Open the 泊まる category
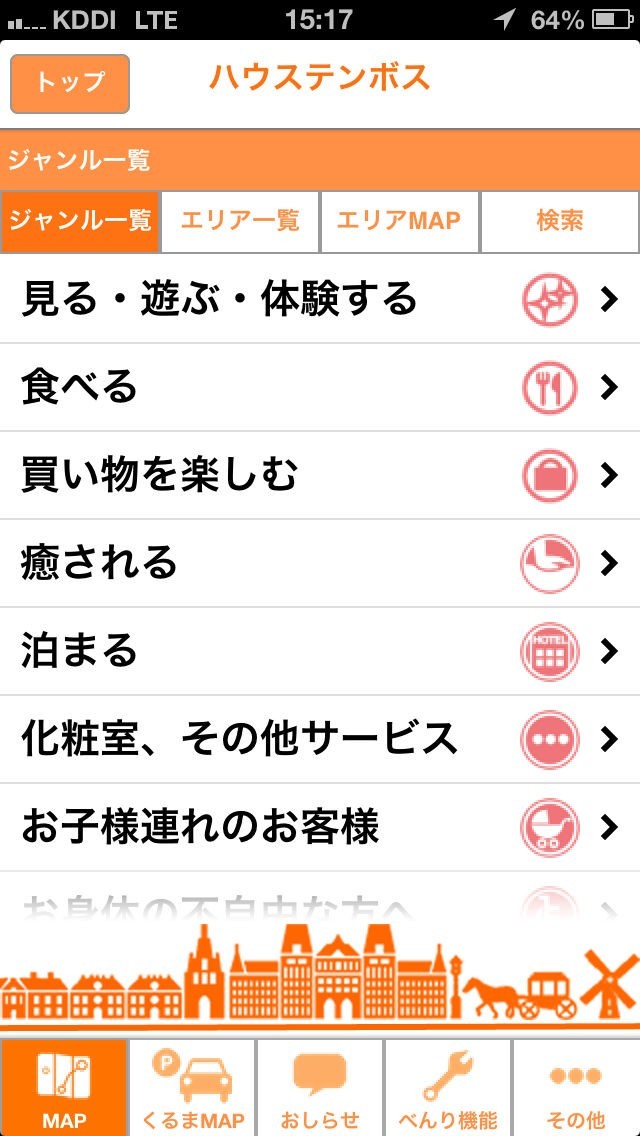Image resolution: width=640 pixels, height=1136 pixels. pyautogui.click(x=320, y=651)
